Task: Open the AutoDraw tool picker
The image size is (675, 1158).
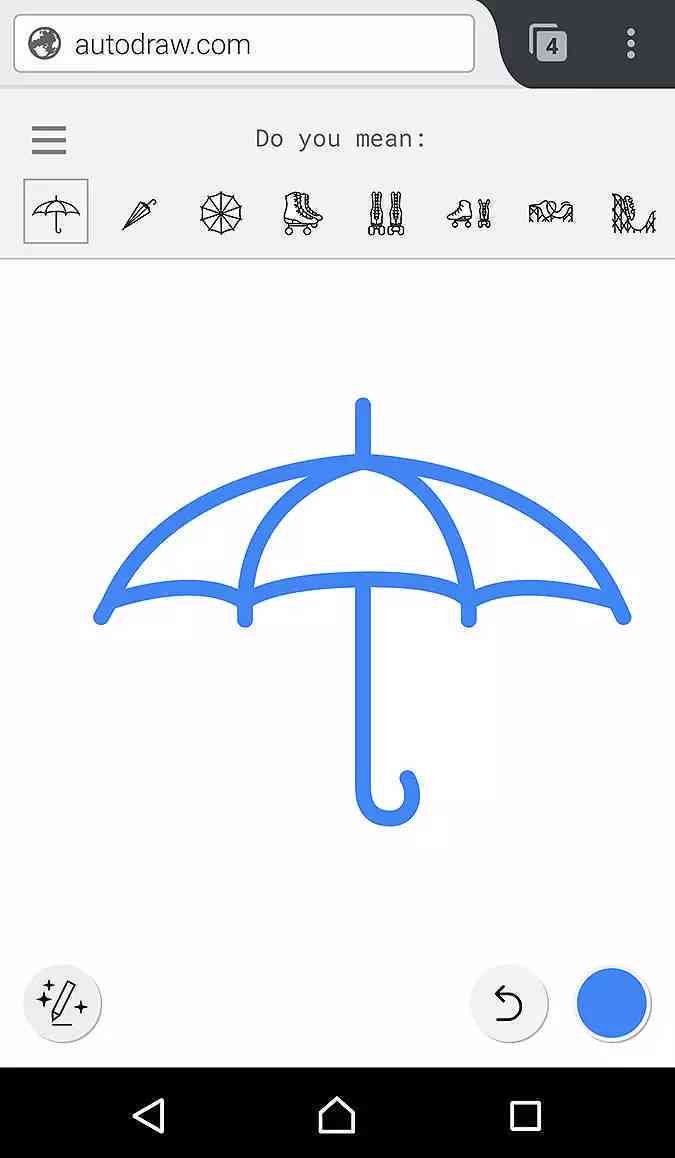Action: click(62, 1002)
